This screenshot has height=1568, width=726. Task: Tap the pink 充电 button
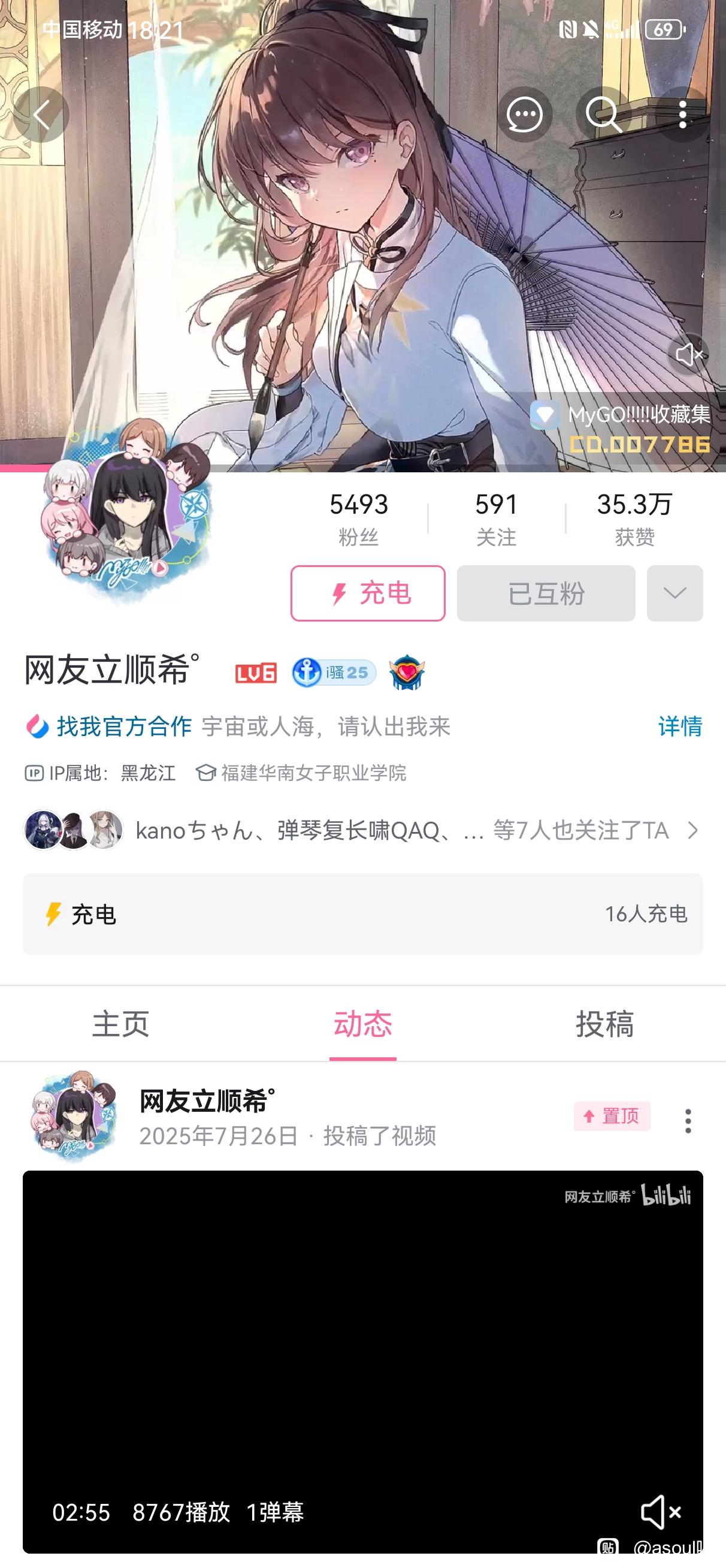[368, 593]
